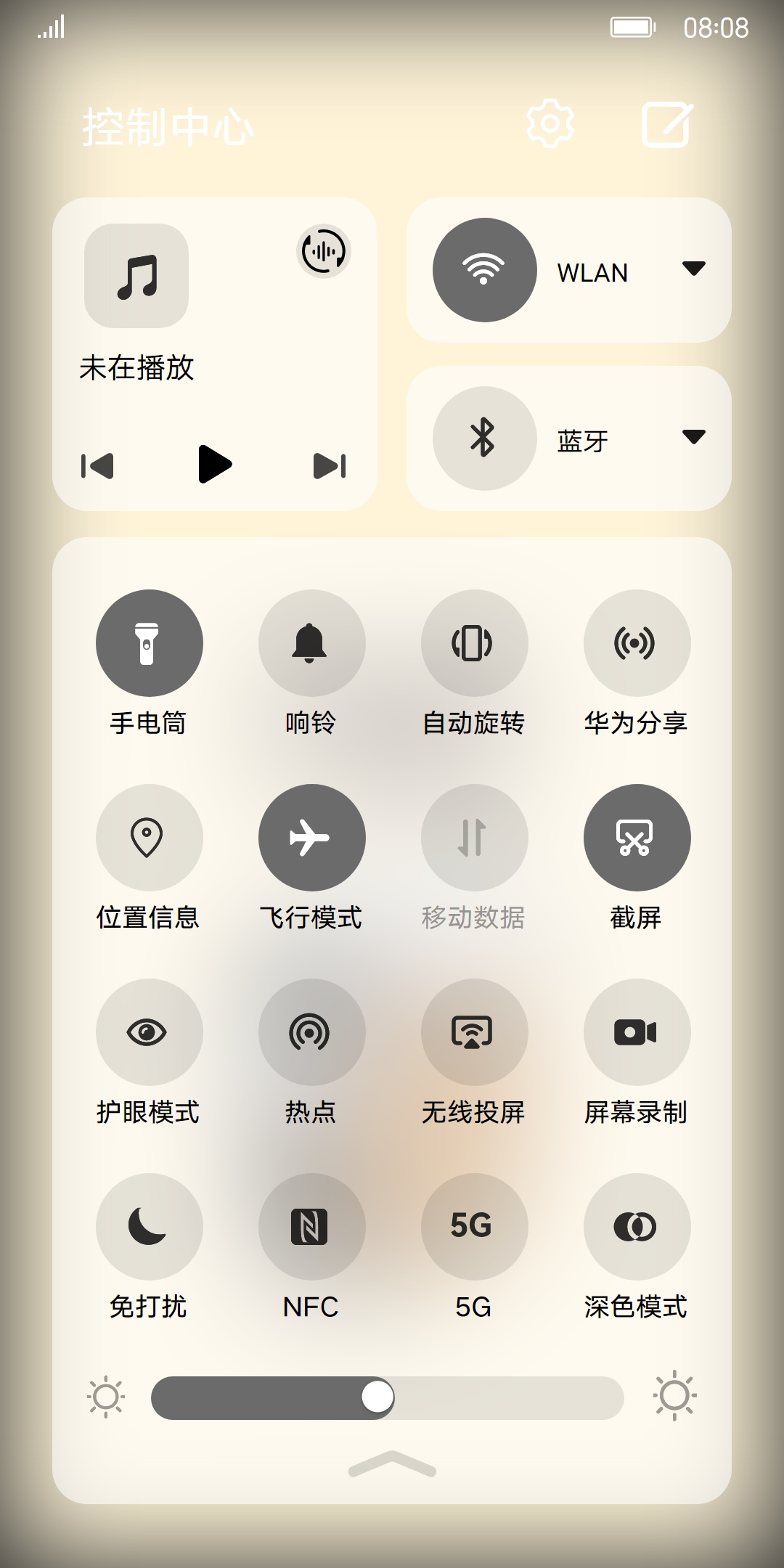Play music in the media card
The width and height of the screenshot is (784, 1568).
pos(214,465)
